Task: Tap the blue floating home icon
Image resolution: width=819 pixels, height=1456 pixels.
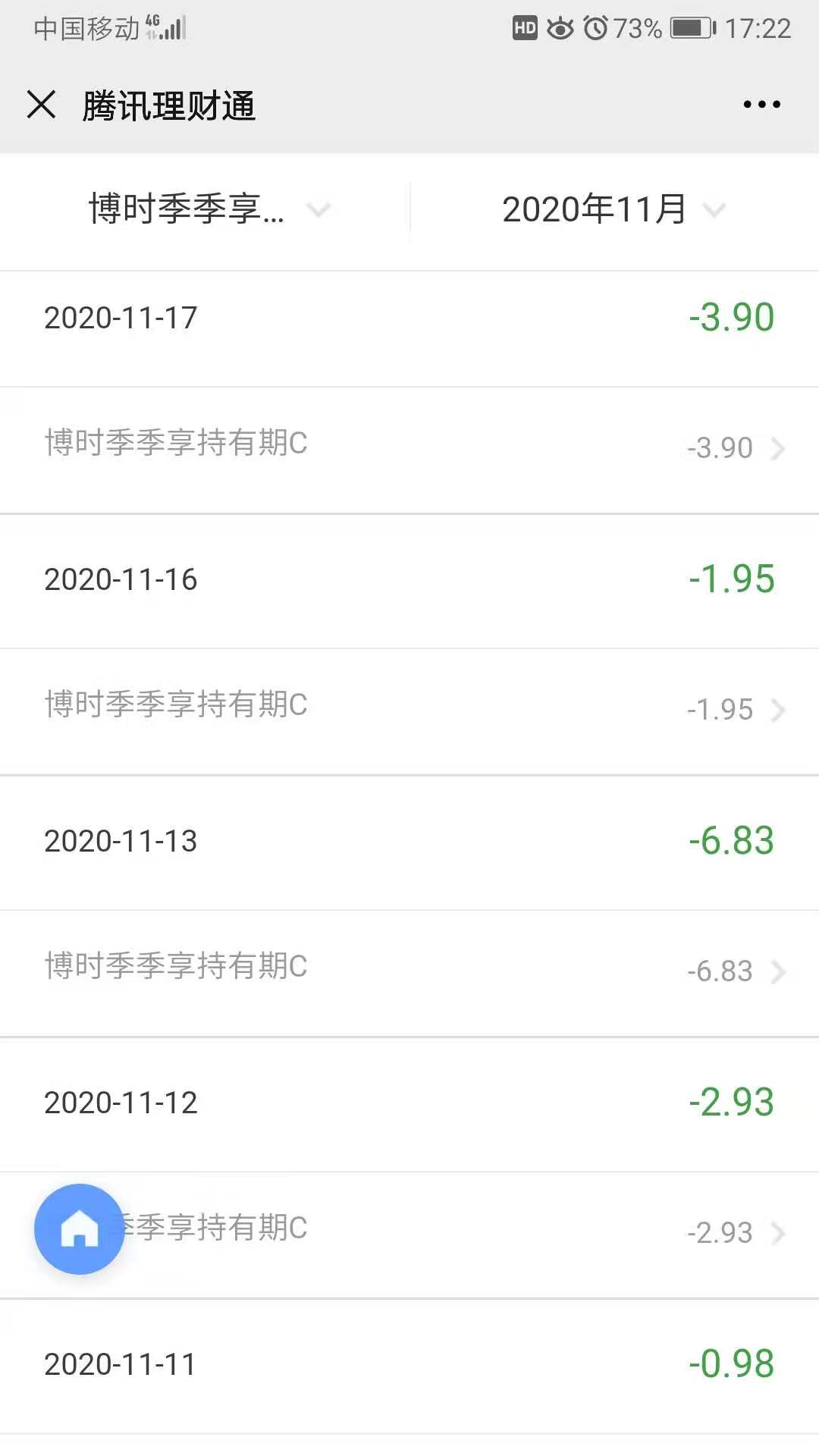Action: click(79, 1229)
